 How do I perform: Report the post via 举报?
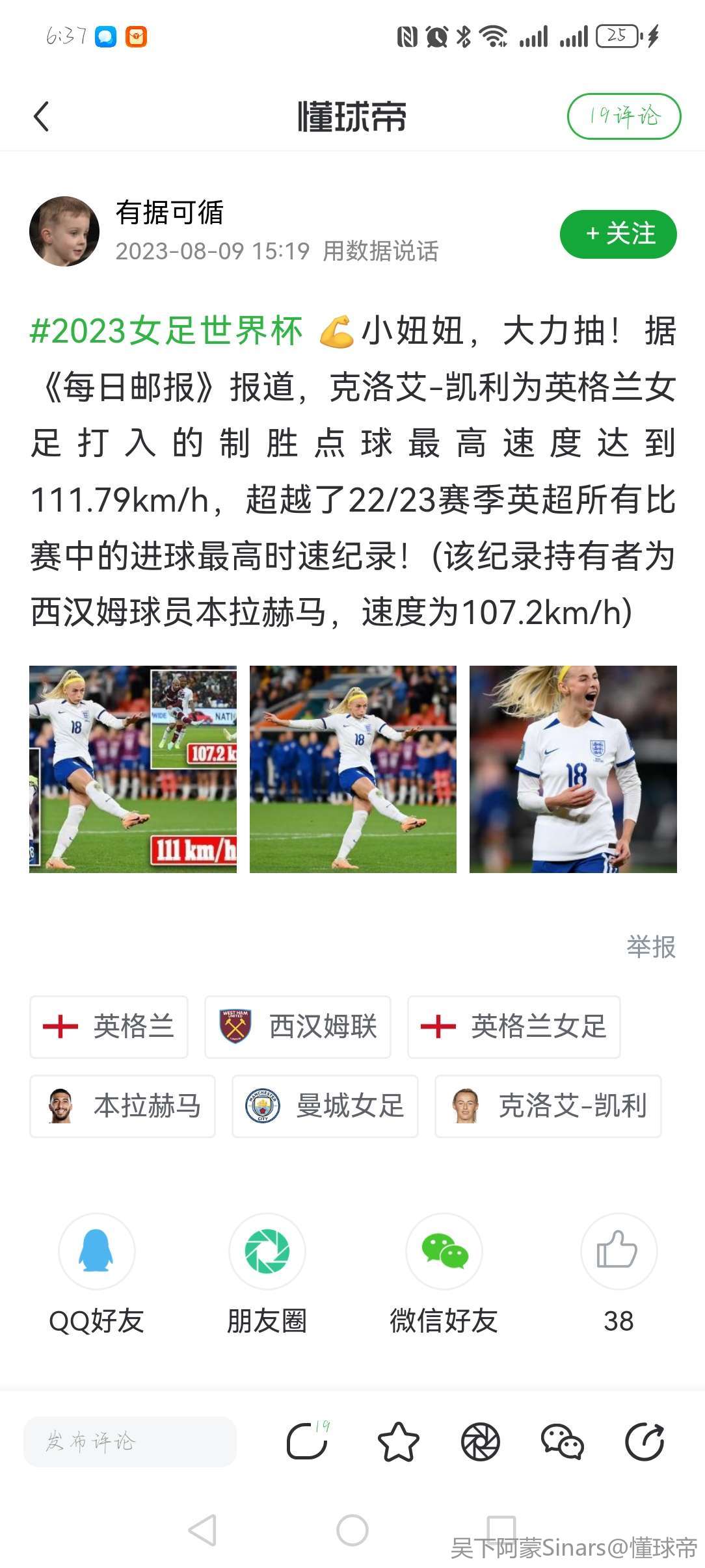(650, 947)
